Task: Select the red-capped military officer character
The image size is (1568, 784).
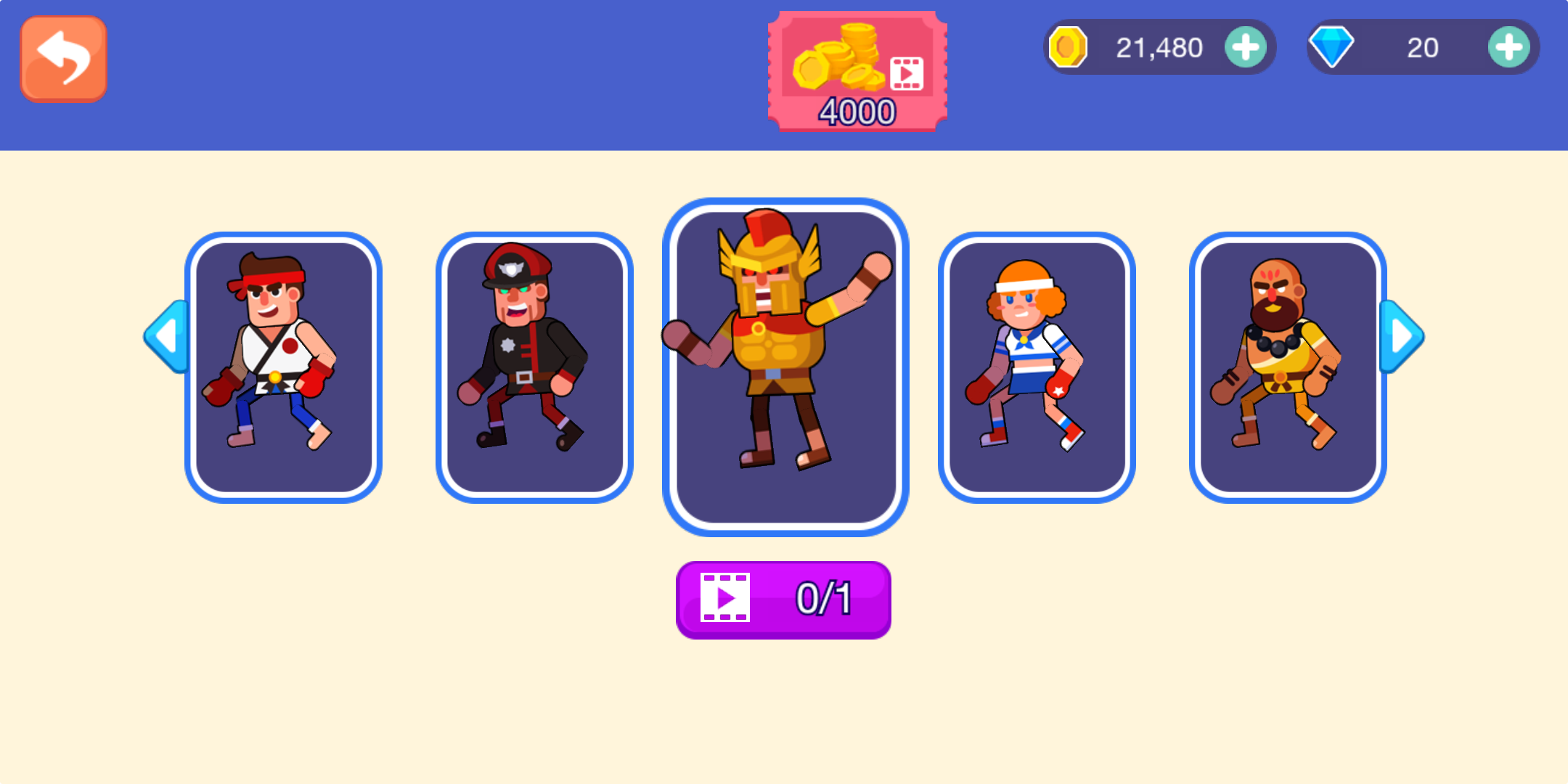Action: coord(534,367)
